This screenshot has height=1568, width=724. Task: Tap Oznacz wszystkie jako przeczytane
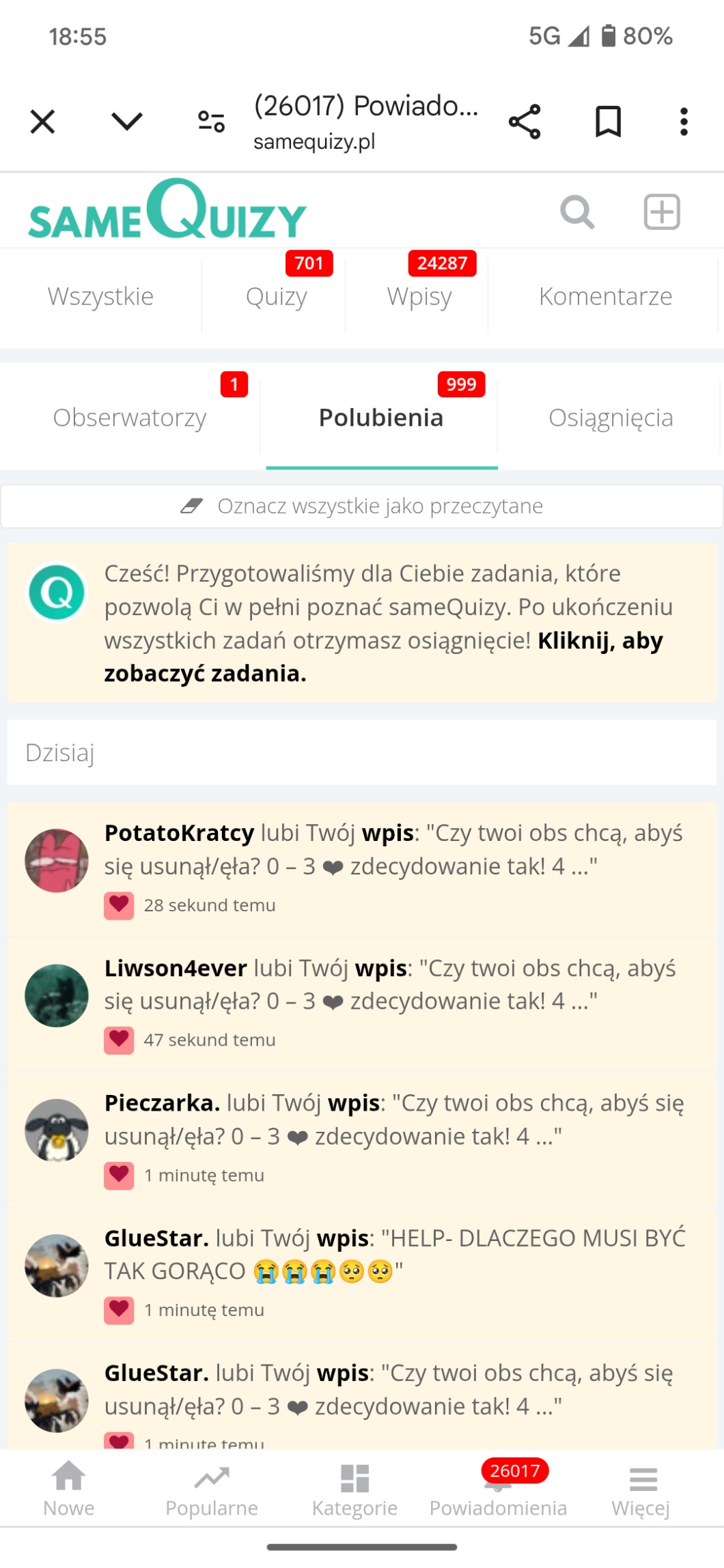(x=362, y=507)
